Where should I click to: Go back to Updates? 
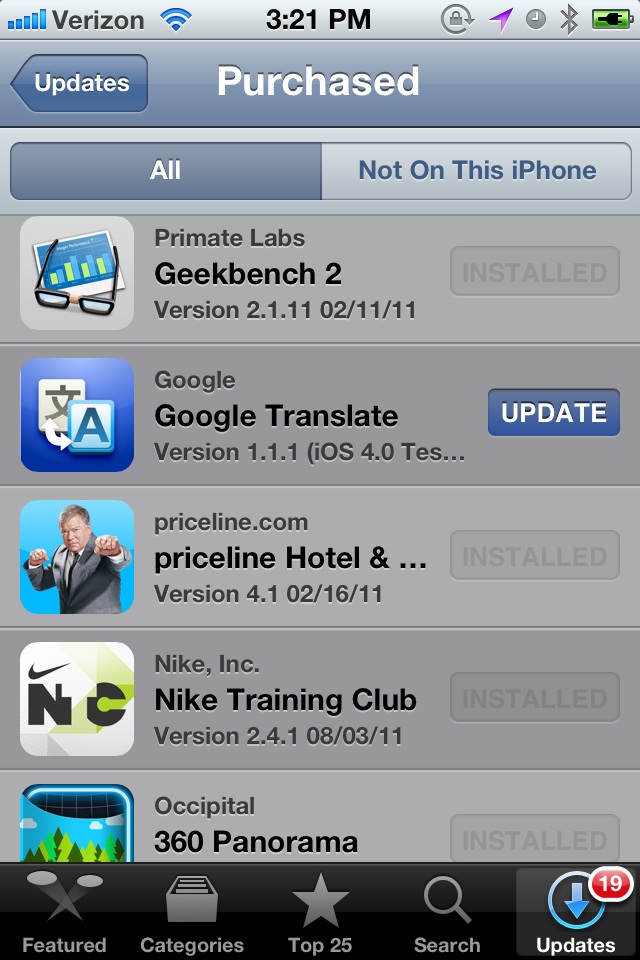pos(80,84)
